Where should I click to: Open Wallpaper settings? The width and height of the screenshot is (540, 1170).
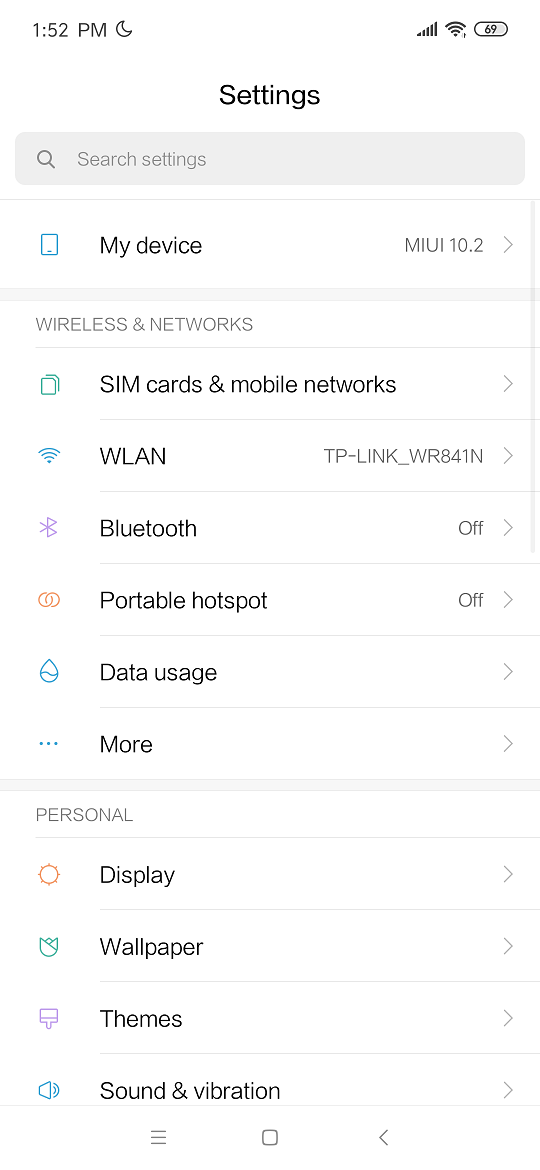point(270,947)
